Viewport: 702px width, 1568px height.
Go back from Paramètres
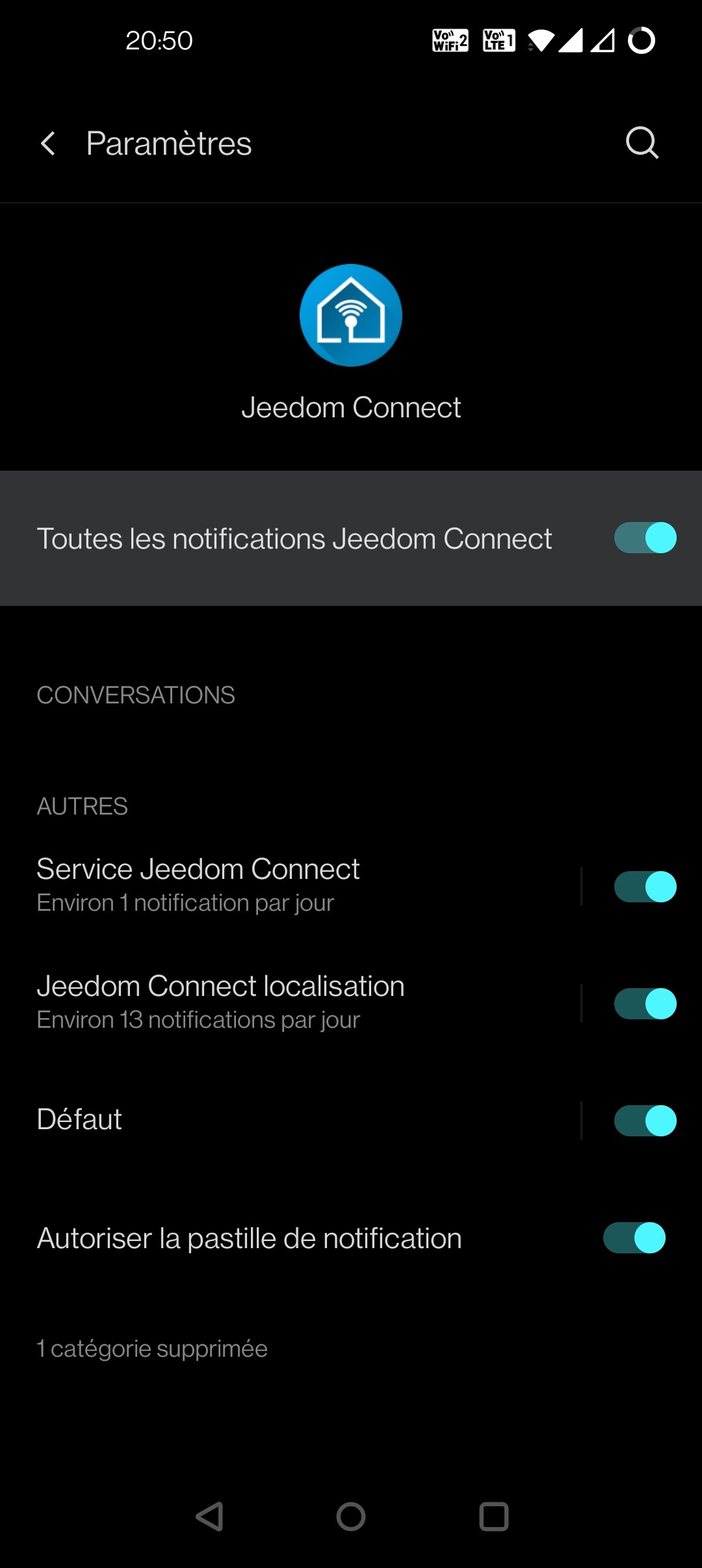[47, 144]
